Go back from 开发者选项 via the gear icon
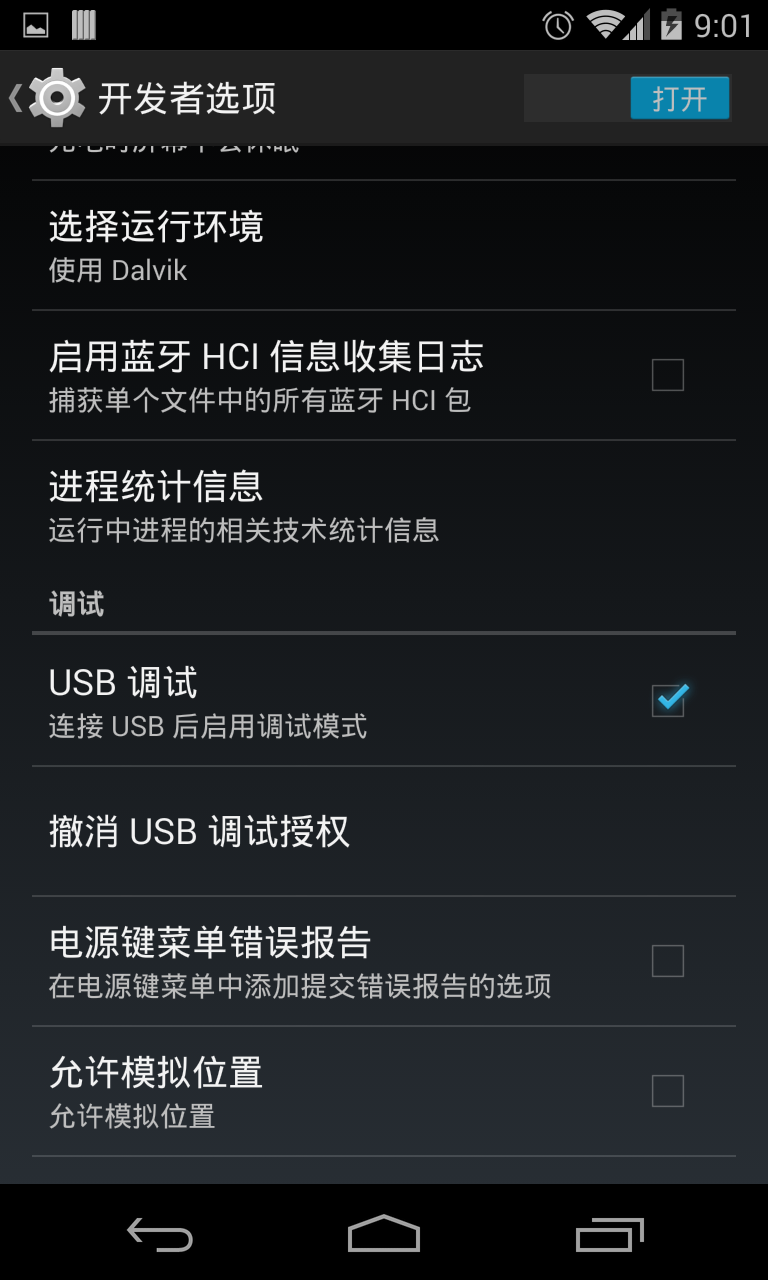This screenshot has width=768, height=1280. pyautogui.click(x=55, y=98)
